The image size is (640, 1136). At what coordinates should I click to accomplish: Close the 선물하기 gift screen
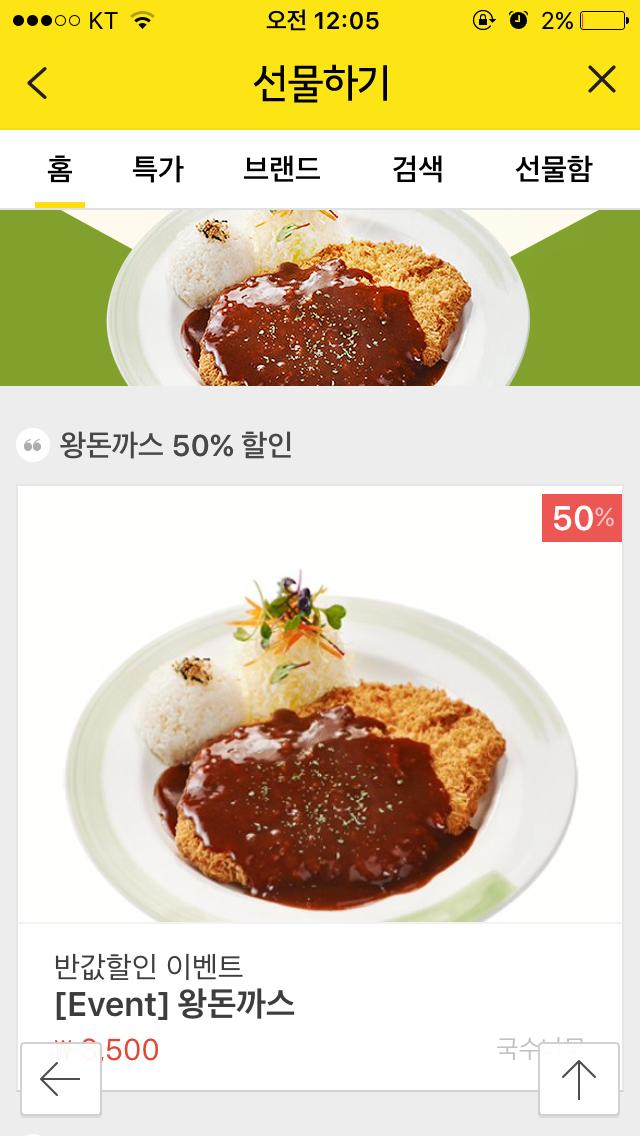tap(601, 80)
